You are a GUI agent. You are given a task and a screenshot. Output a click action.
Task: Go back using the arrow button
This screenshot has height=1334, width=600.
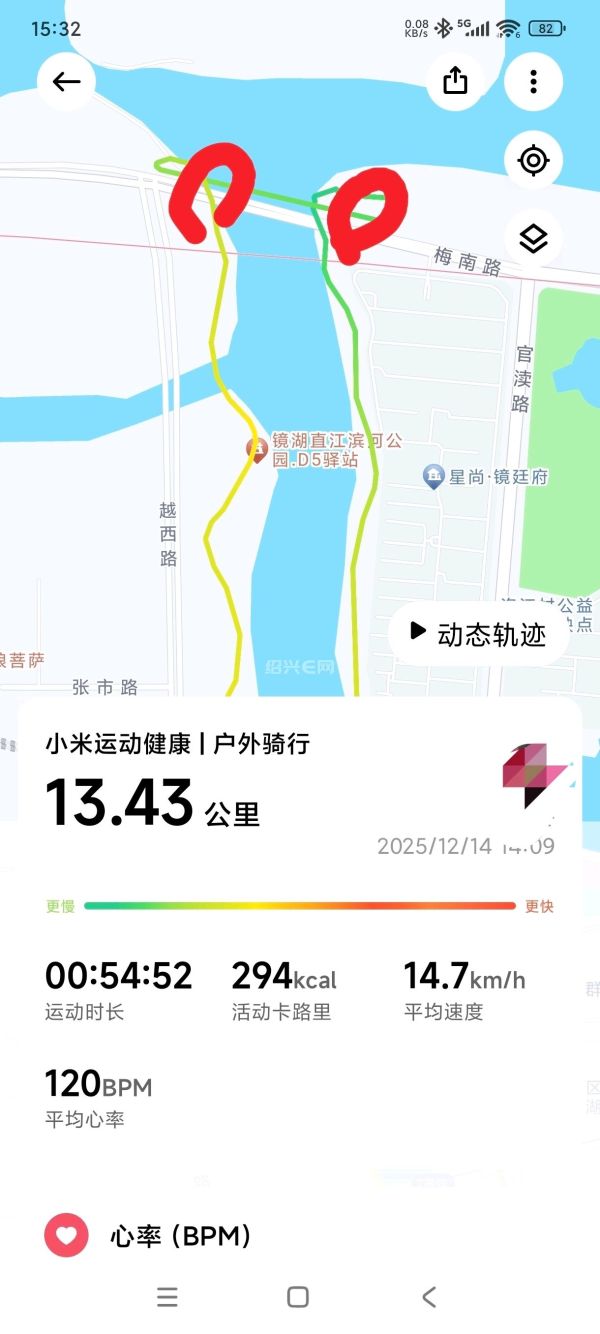point(66,82)
